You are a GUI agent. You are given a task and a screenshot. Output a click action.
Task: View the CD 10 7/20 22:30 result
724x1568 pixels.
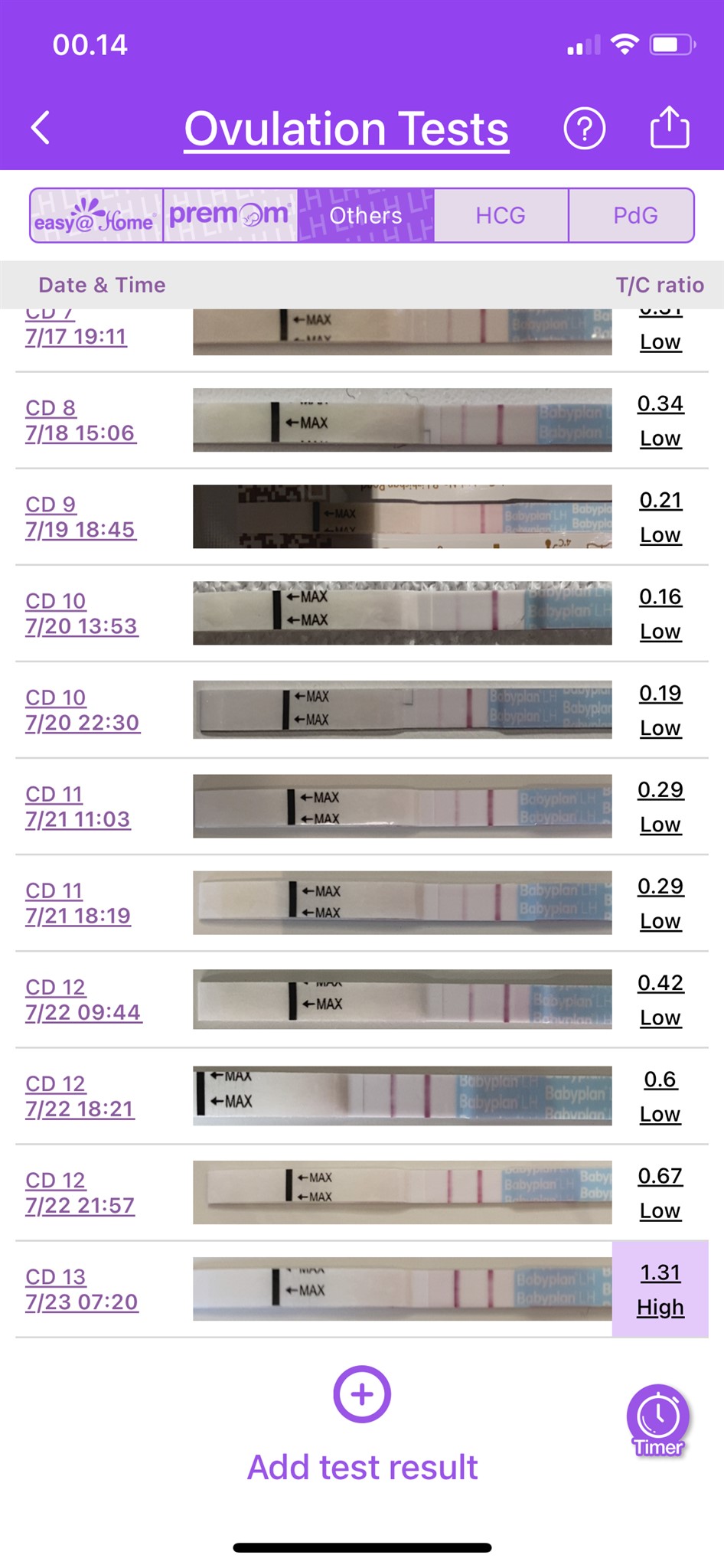tap(82, 710)
